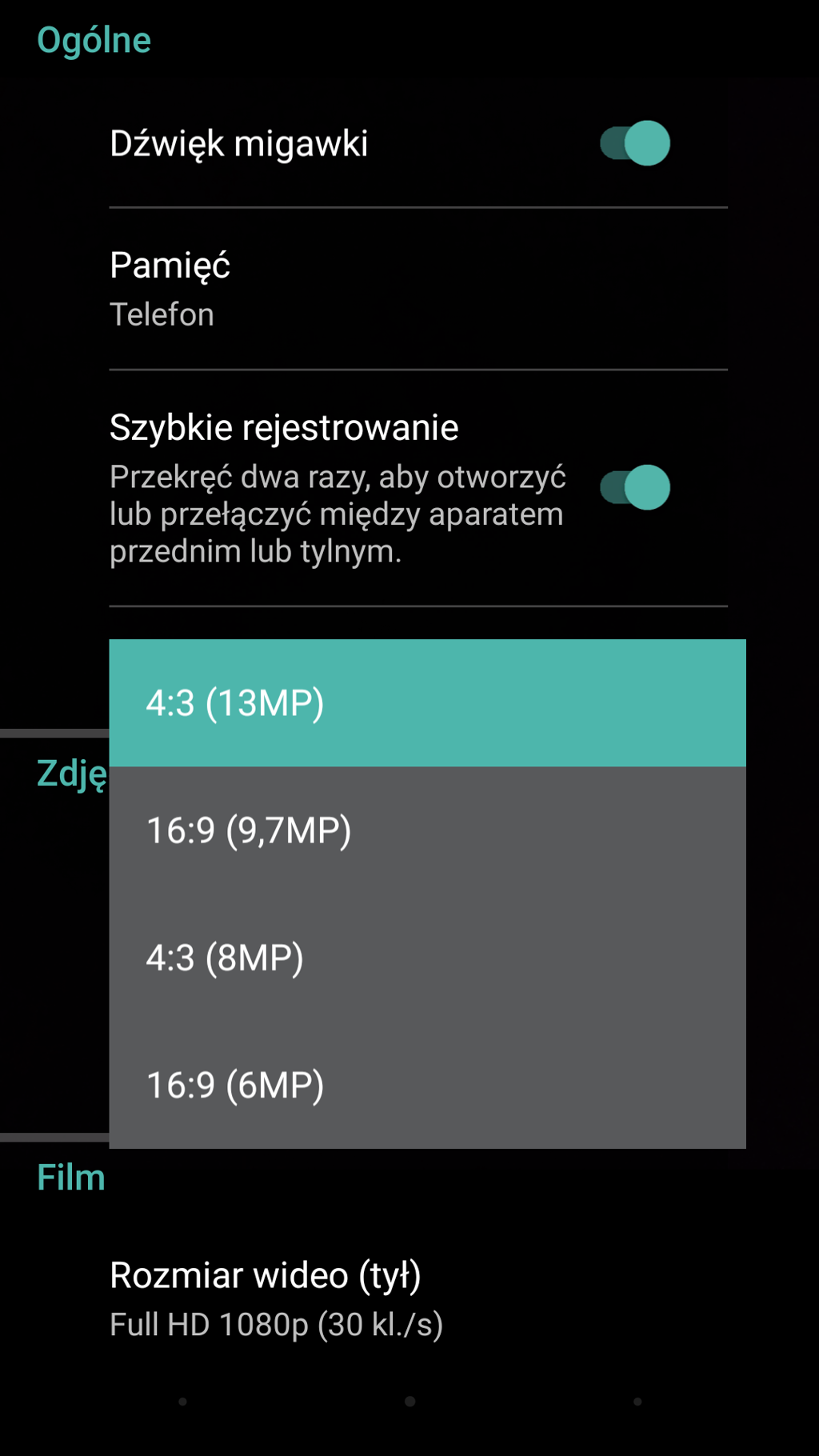Disable Szybkie rejestrowanie switch
Screen dimensions: 819x1456
[635, 487]
